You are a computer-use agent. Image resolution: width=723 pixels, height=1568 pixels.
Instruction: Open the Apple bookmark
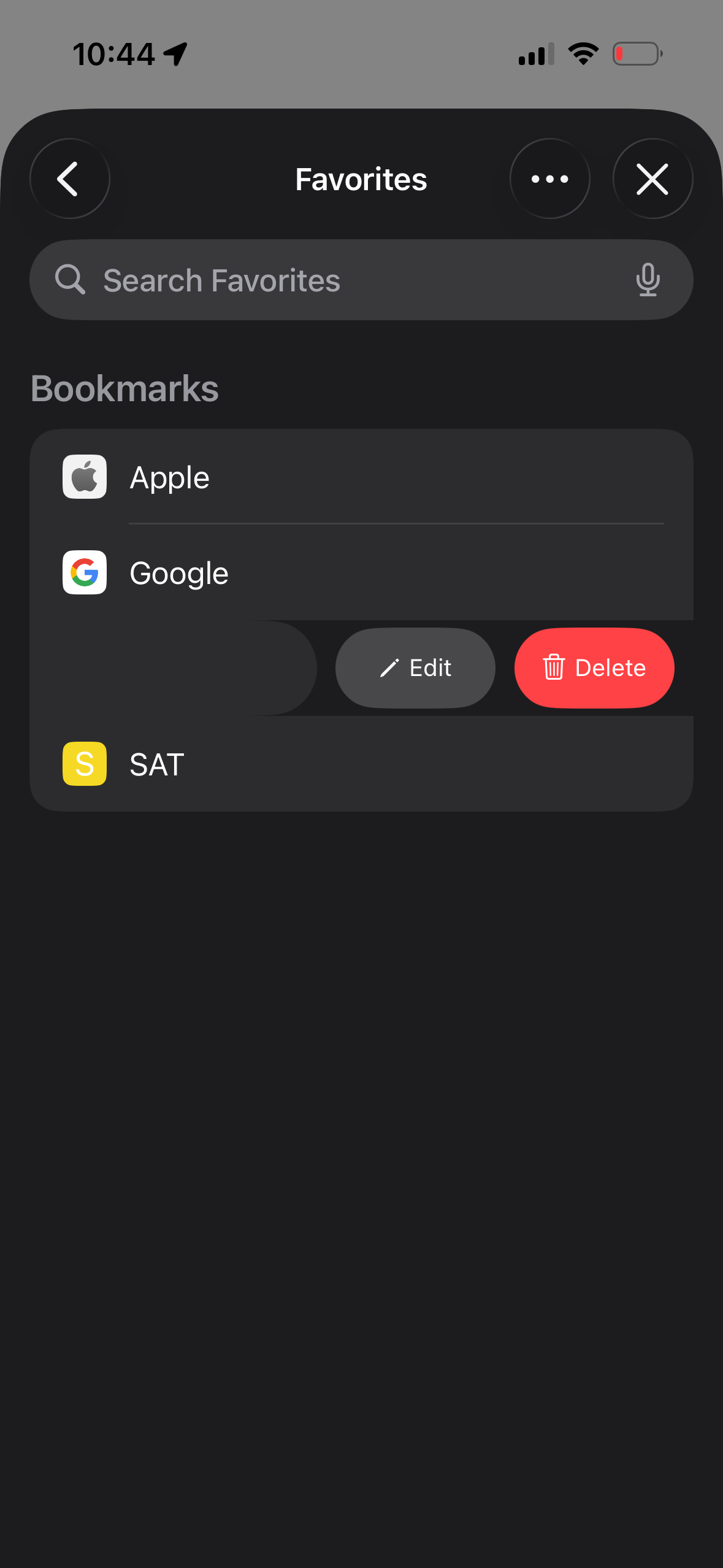[x=362, y=477]
